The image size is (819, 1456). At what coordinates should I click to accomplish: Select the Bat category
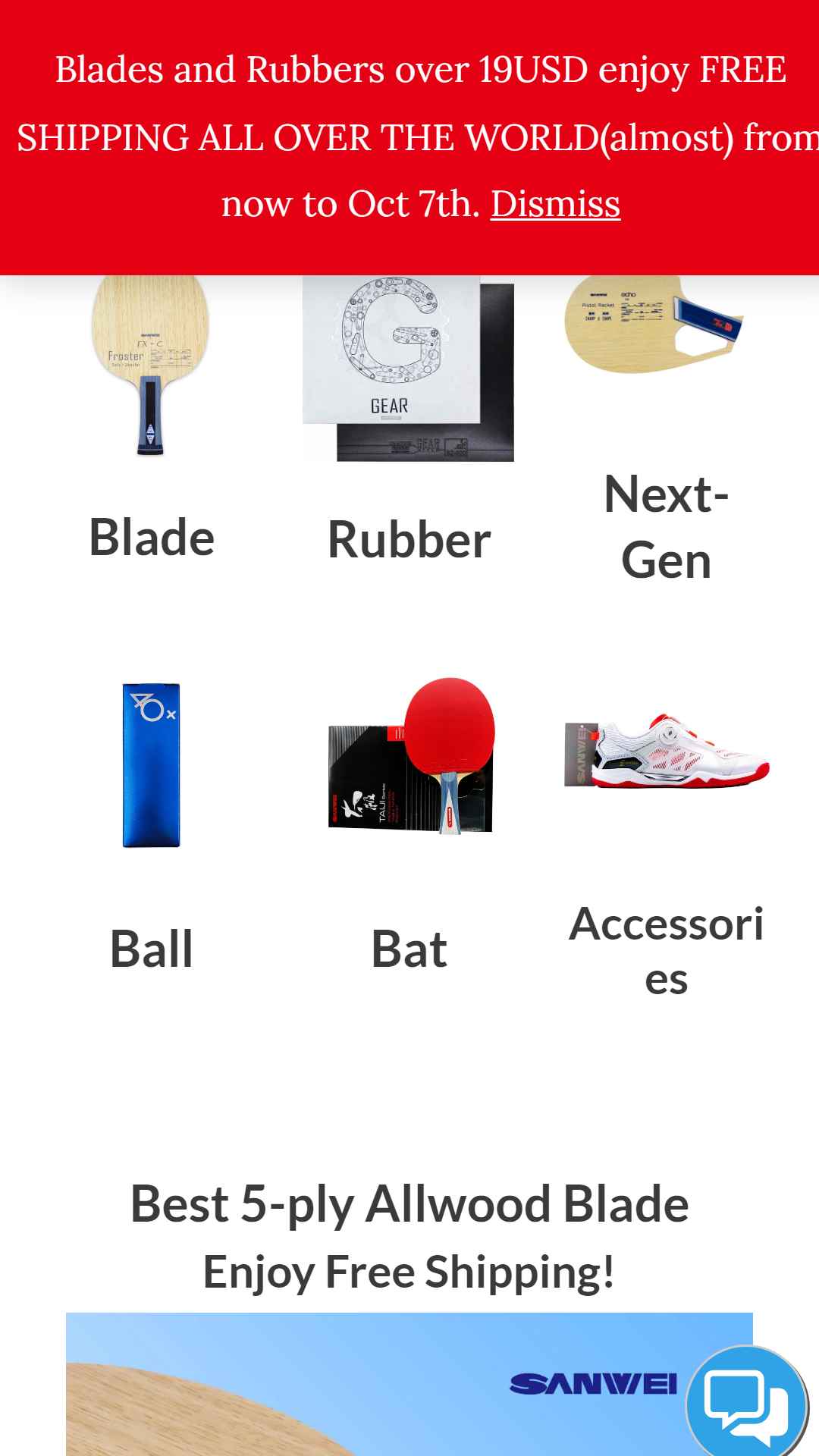tap(409, 948)
